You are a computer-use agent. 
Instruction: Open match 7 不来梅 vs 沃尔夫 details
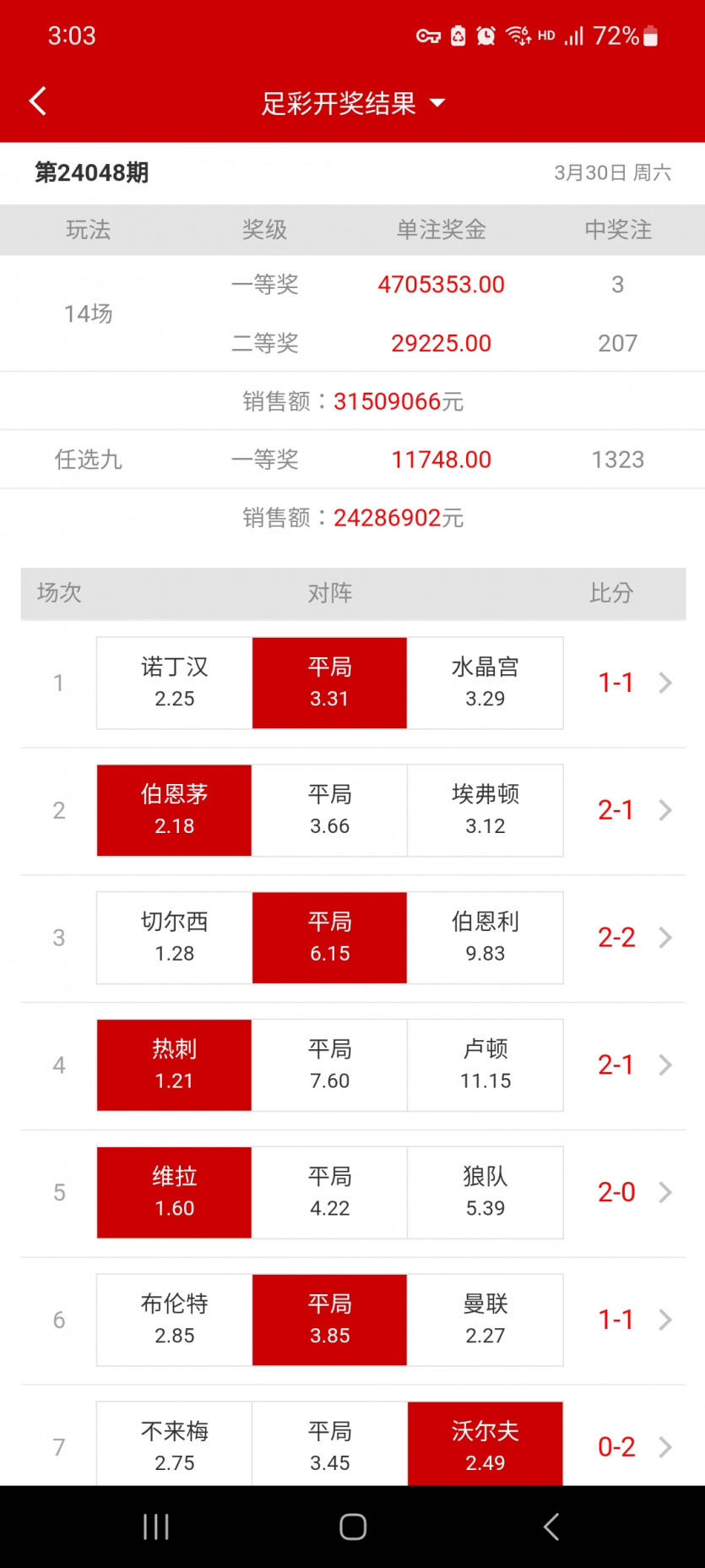(664, 1446)
